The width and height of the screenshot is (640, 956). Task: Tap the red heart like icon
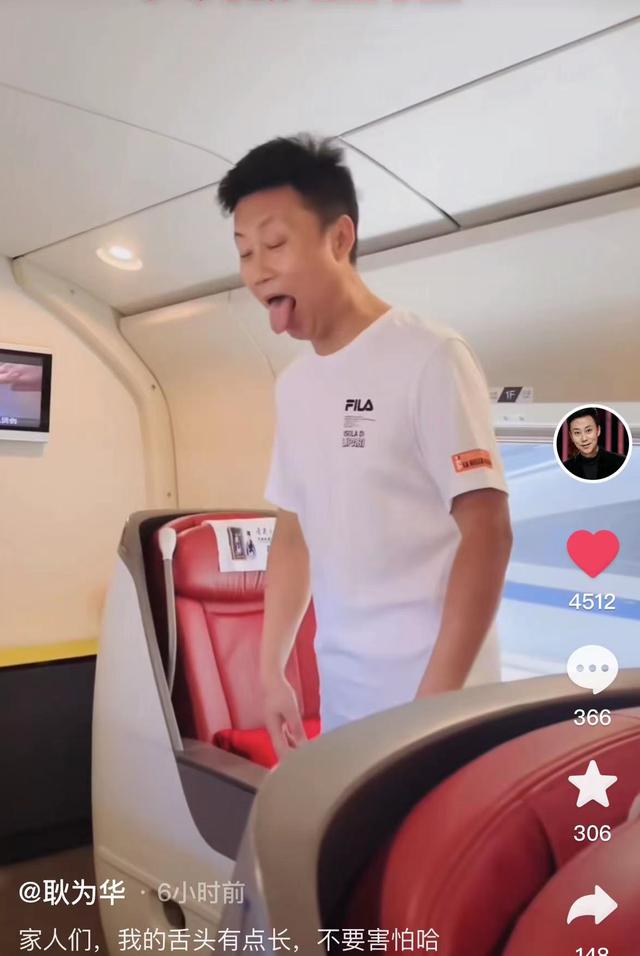592,553
